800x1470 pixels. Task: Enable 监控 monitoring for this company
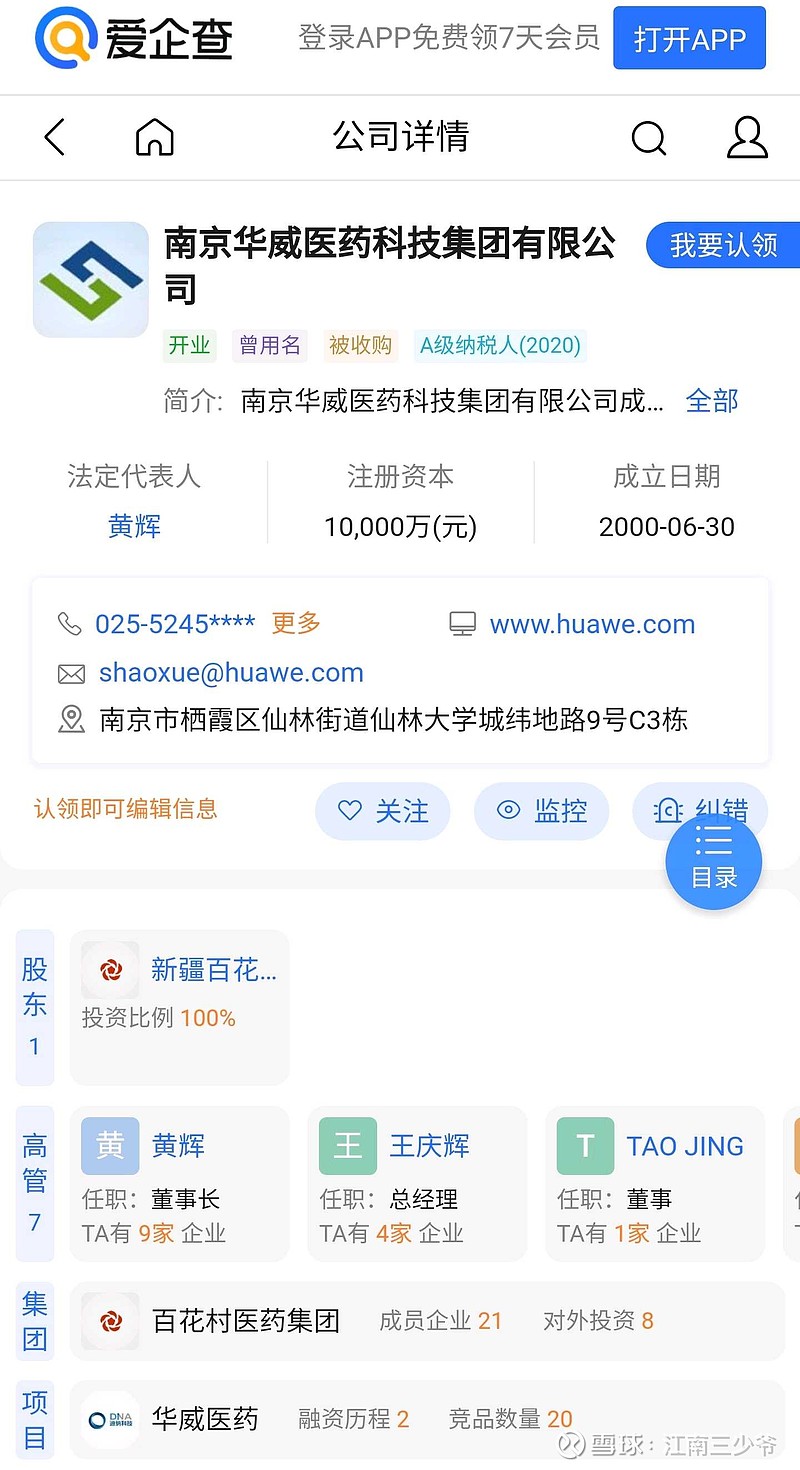tap(542, 811)
